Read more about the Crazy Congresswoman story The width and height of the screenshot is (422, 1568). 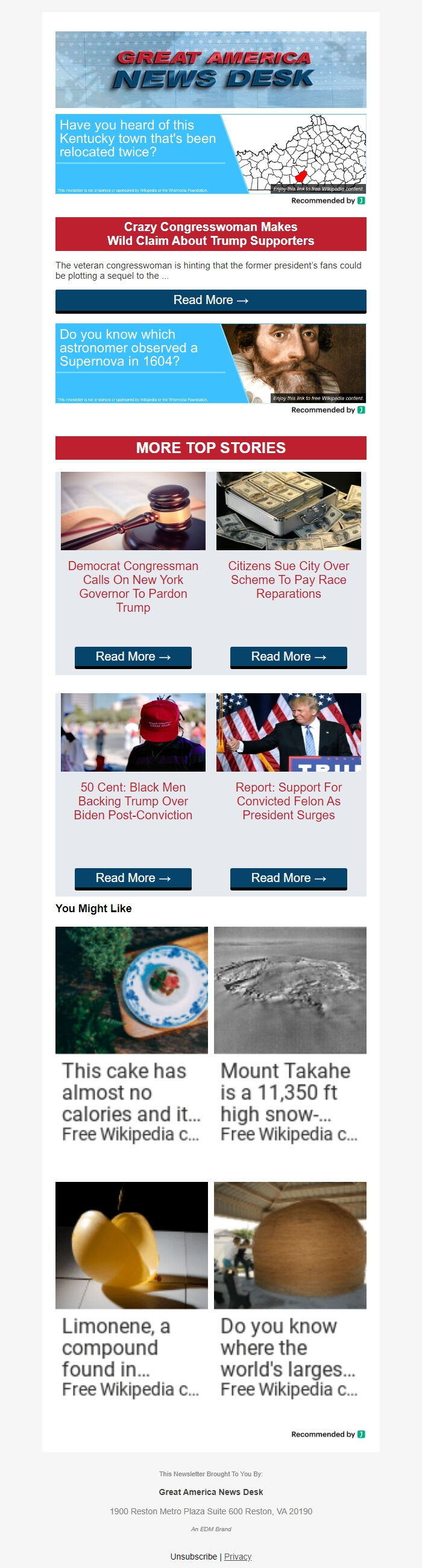tap(210, 300)
